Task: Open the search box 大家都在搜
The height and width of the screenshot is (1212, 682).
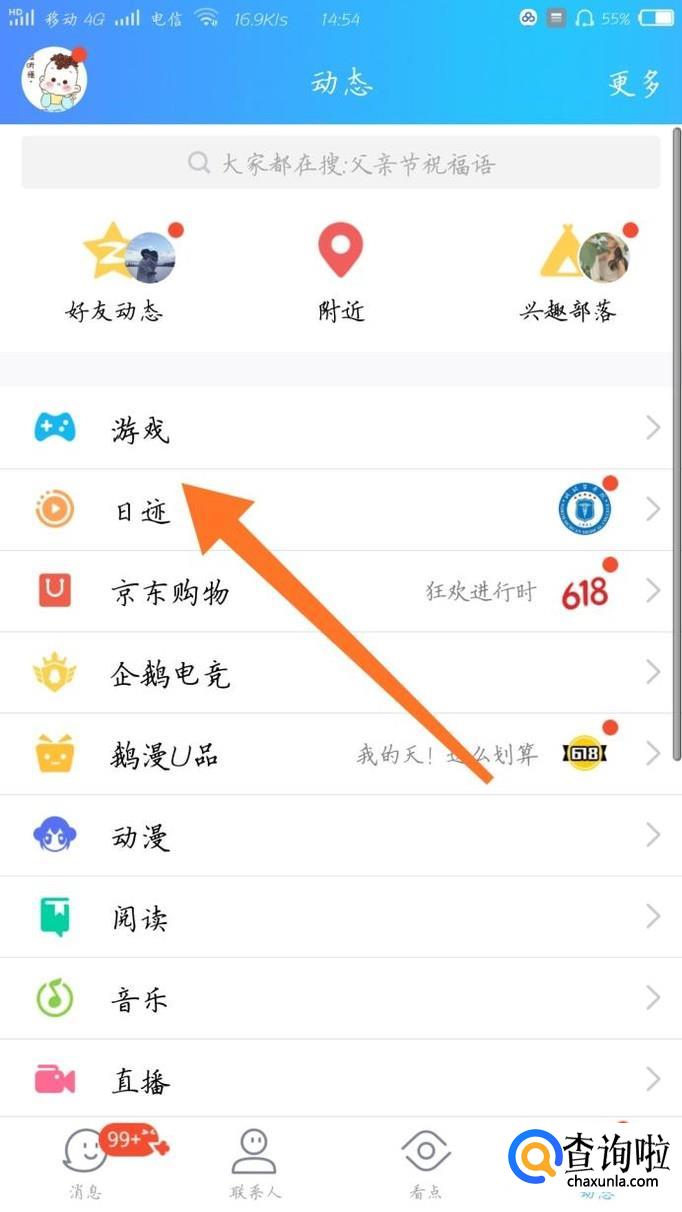Action: coord(341,163)
